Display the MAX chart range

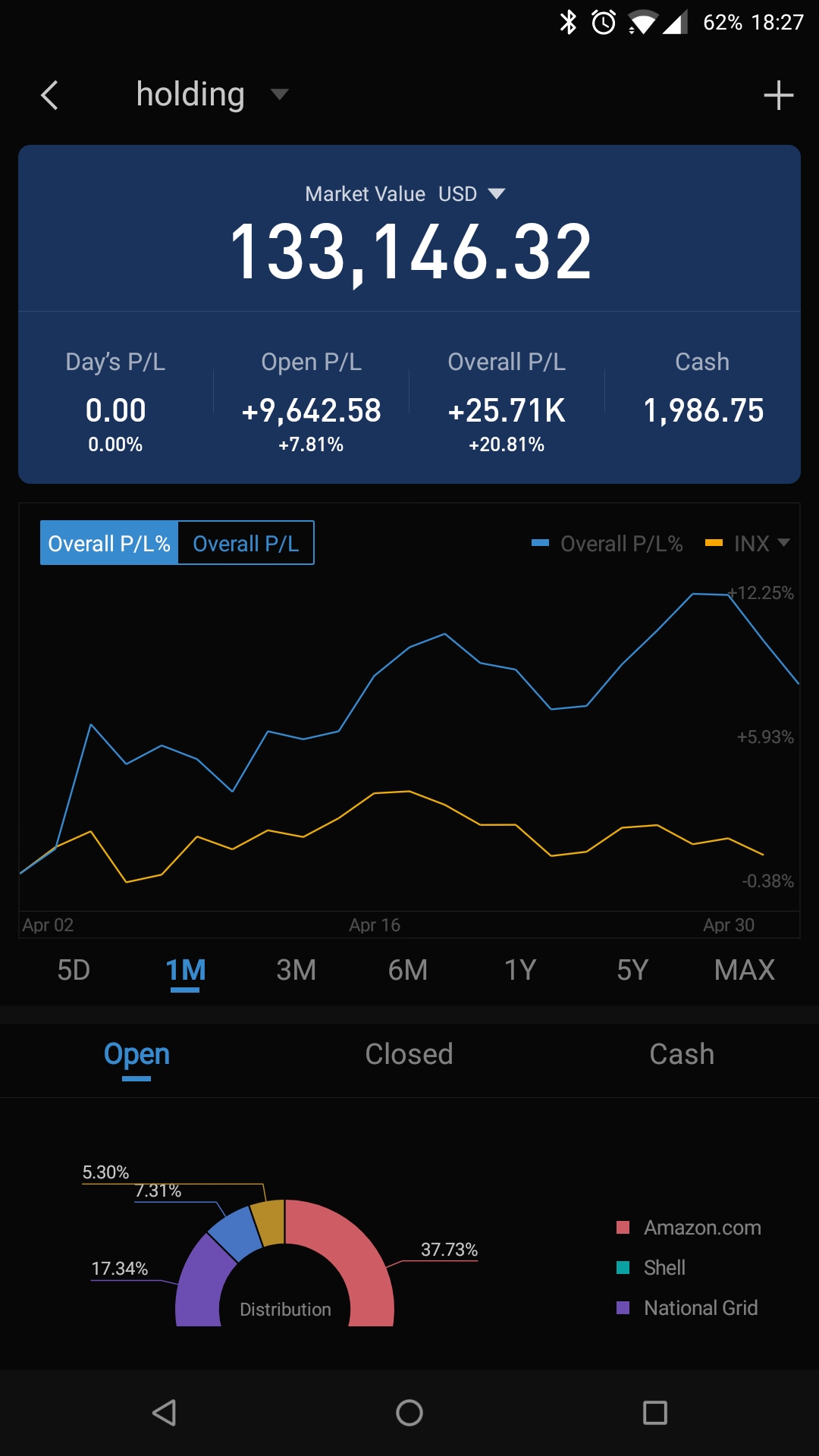744,970
